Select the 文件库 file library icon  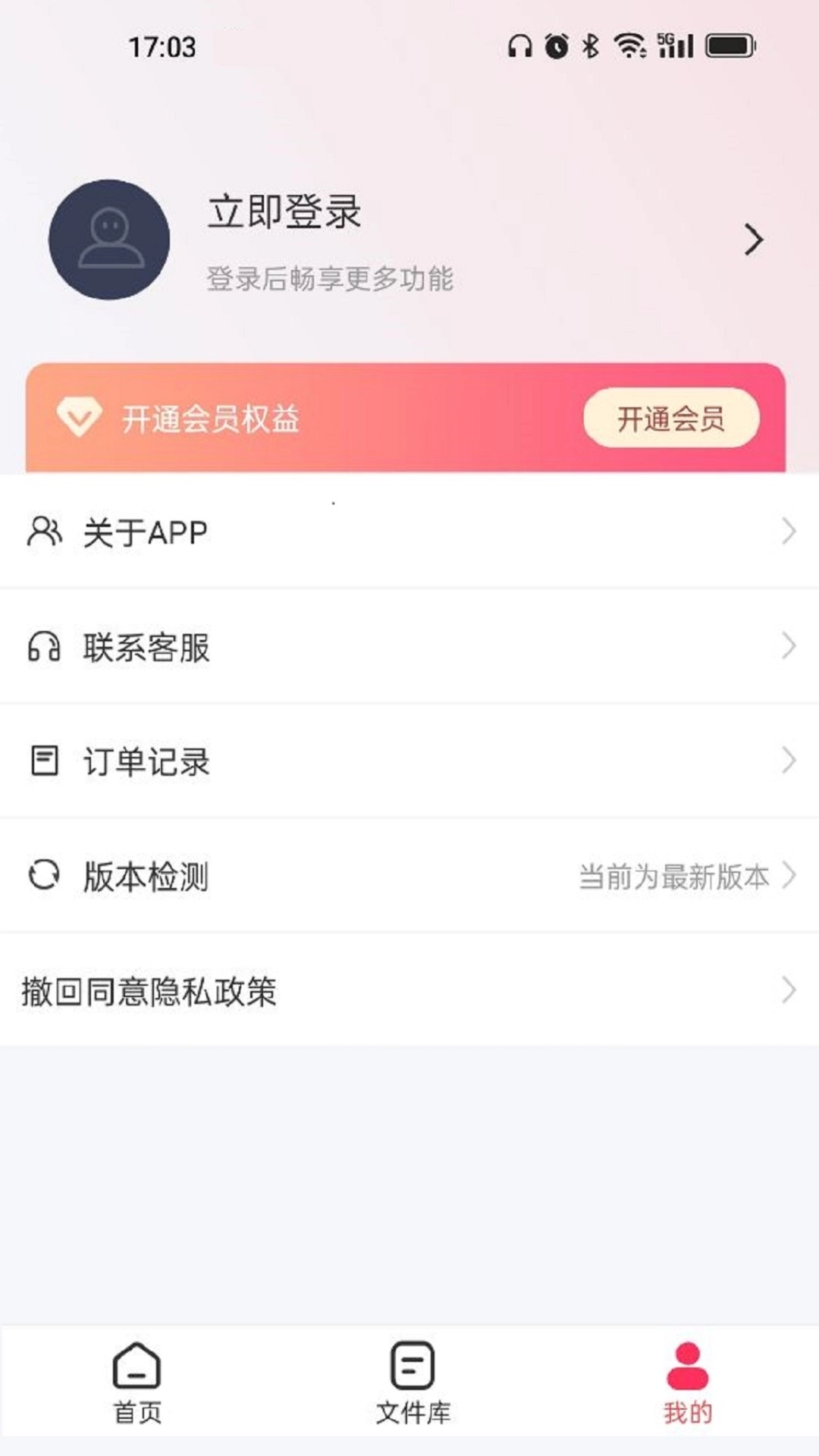point(409,1365)
